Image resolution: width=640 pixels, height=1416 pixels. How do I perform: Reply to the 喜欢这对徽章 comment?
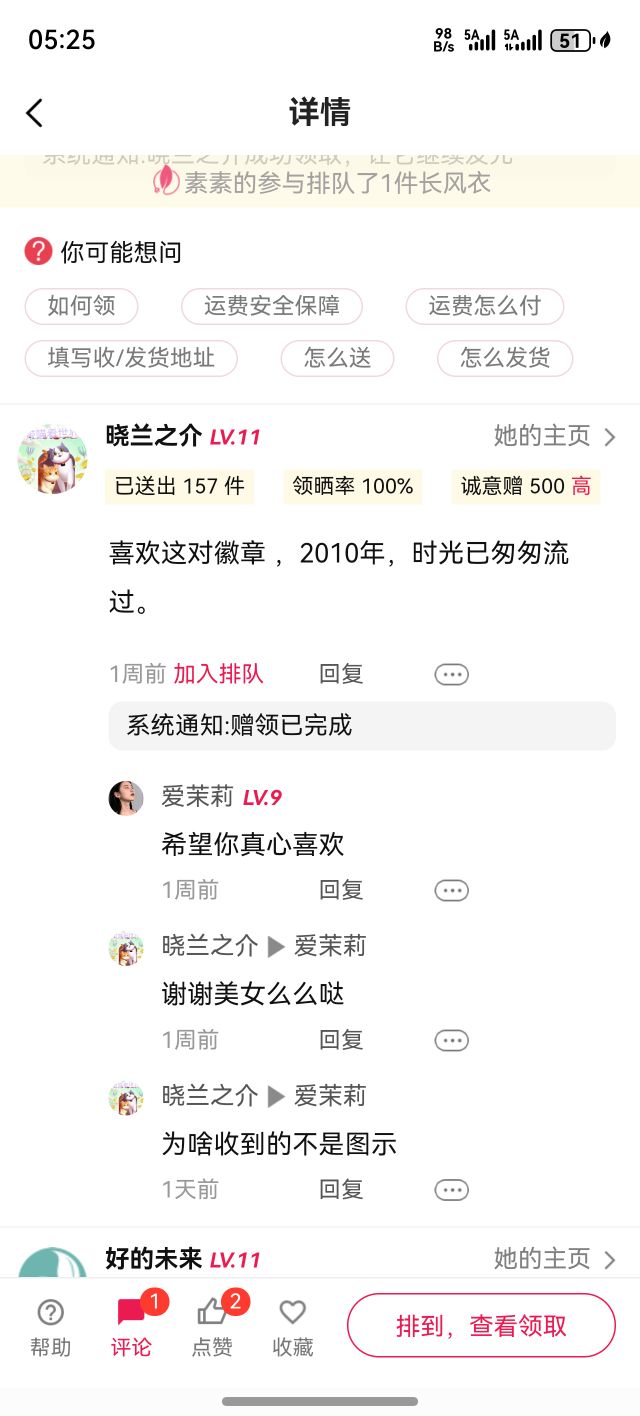click(341, 674)
